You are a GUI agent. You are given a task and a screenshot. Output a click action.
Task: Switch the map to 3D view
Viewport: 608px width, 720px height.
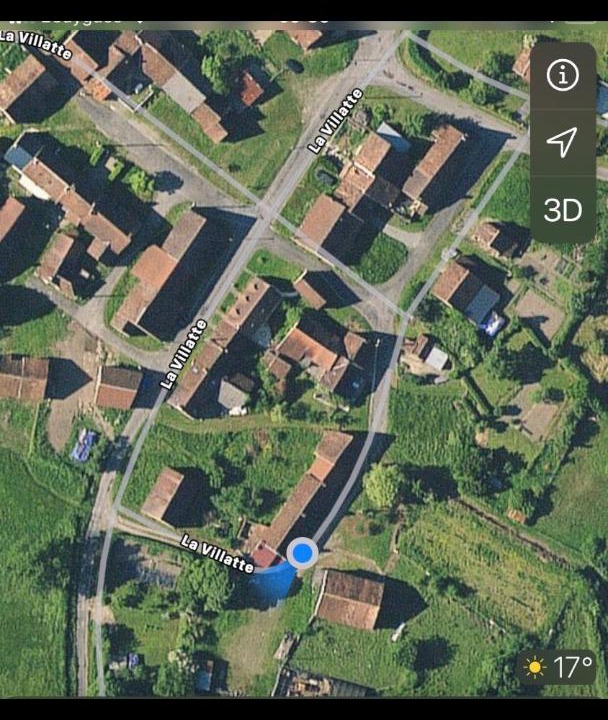point(563,210)
